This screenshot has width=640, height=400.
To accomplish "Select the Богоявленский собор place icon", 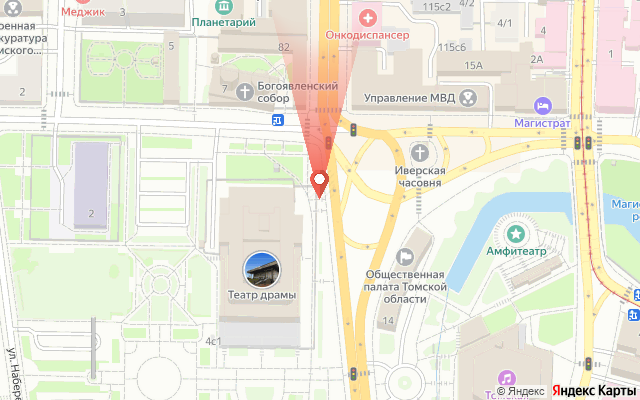I will pos(246,92).
